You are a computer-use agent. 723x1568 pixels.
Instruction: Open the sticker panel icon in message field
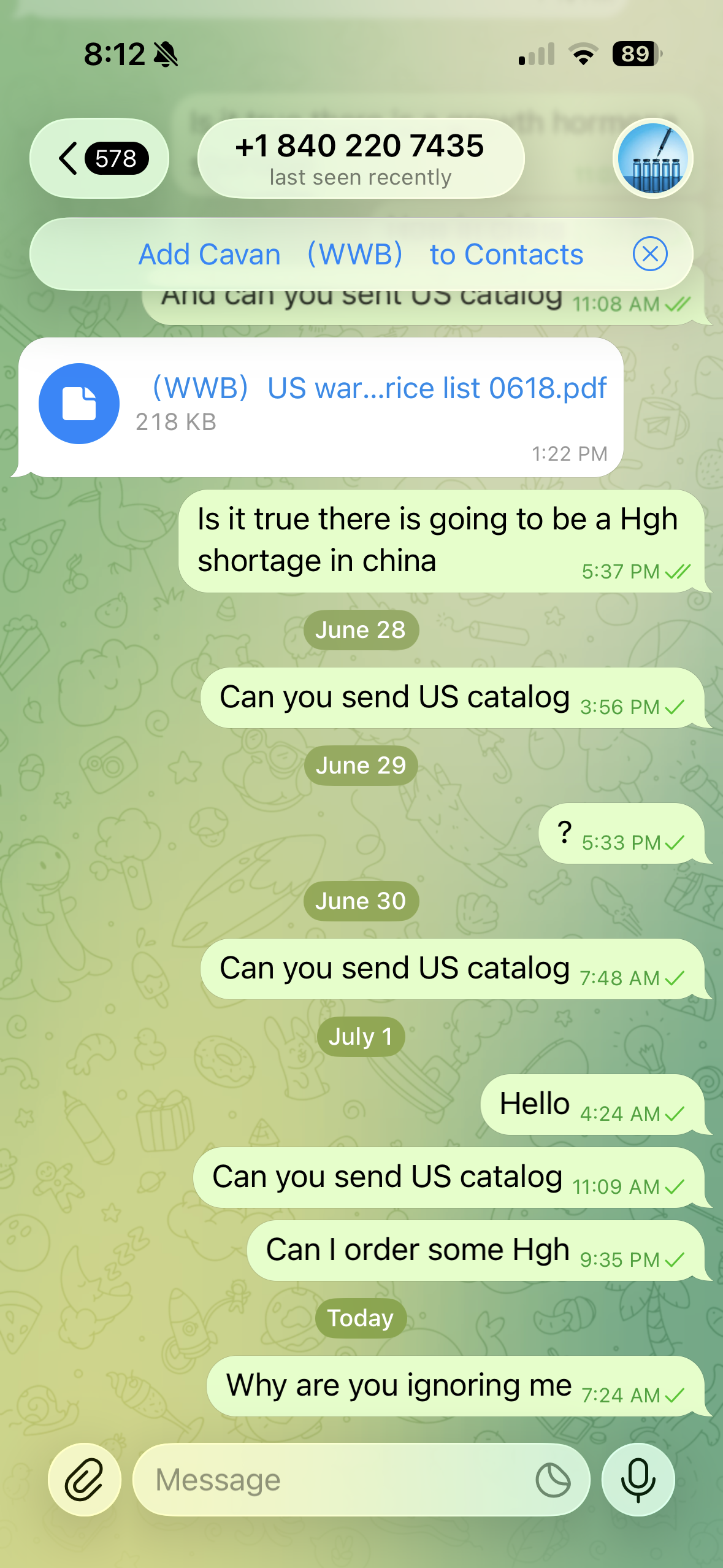click(x=553, y=1480)
